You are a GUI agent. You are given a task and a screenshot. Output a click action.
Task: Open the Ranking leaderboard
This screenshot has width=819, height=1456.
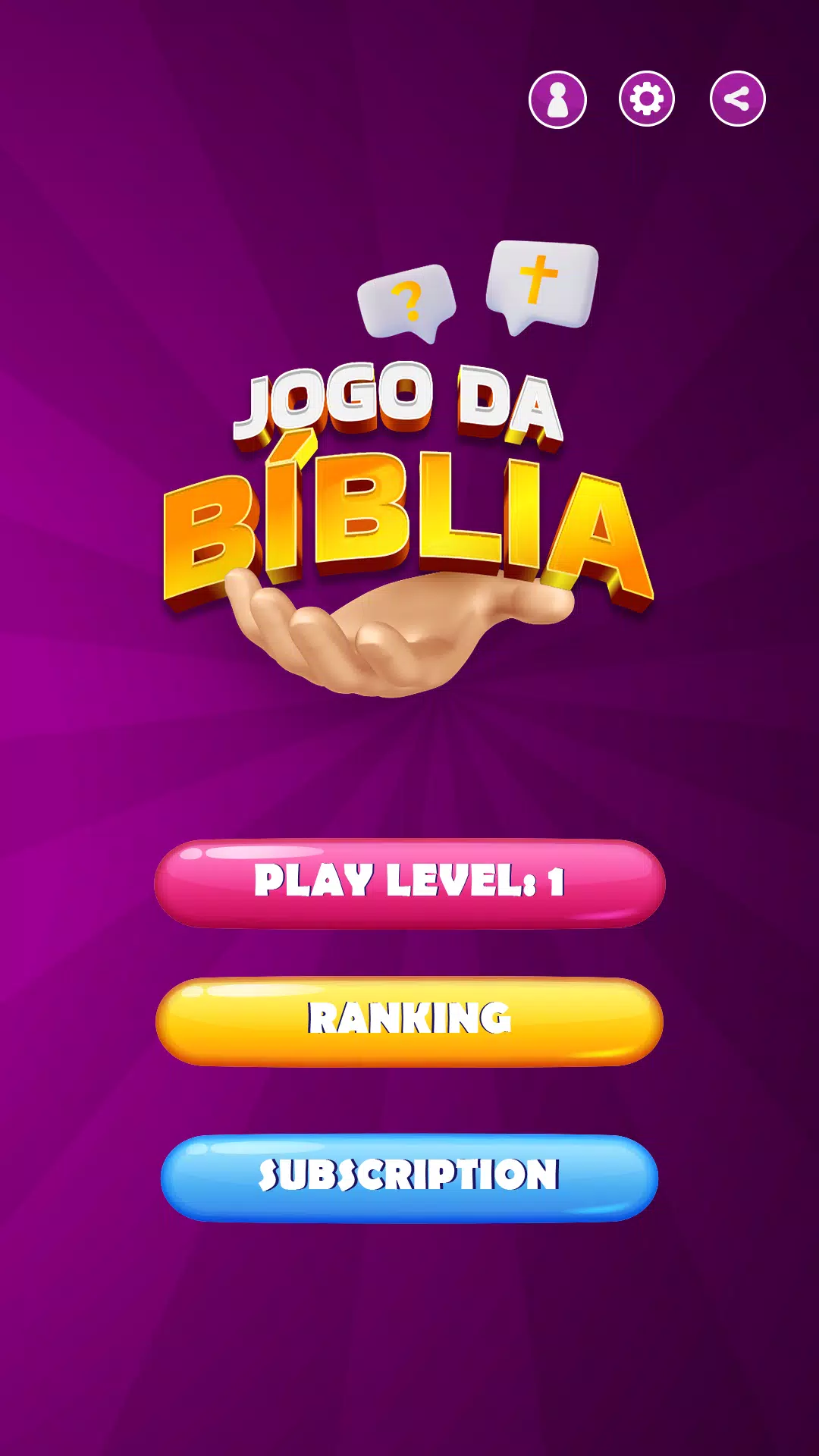point(409,1021)
